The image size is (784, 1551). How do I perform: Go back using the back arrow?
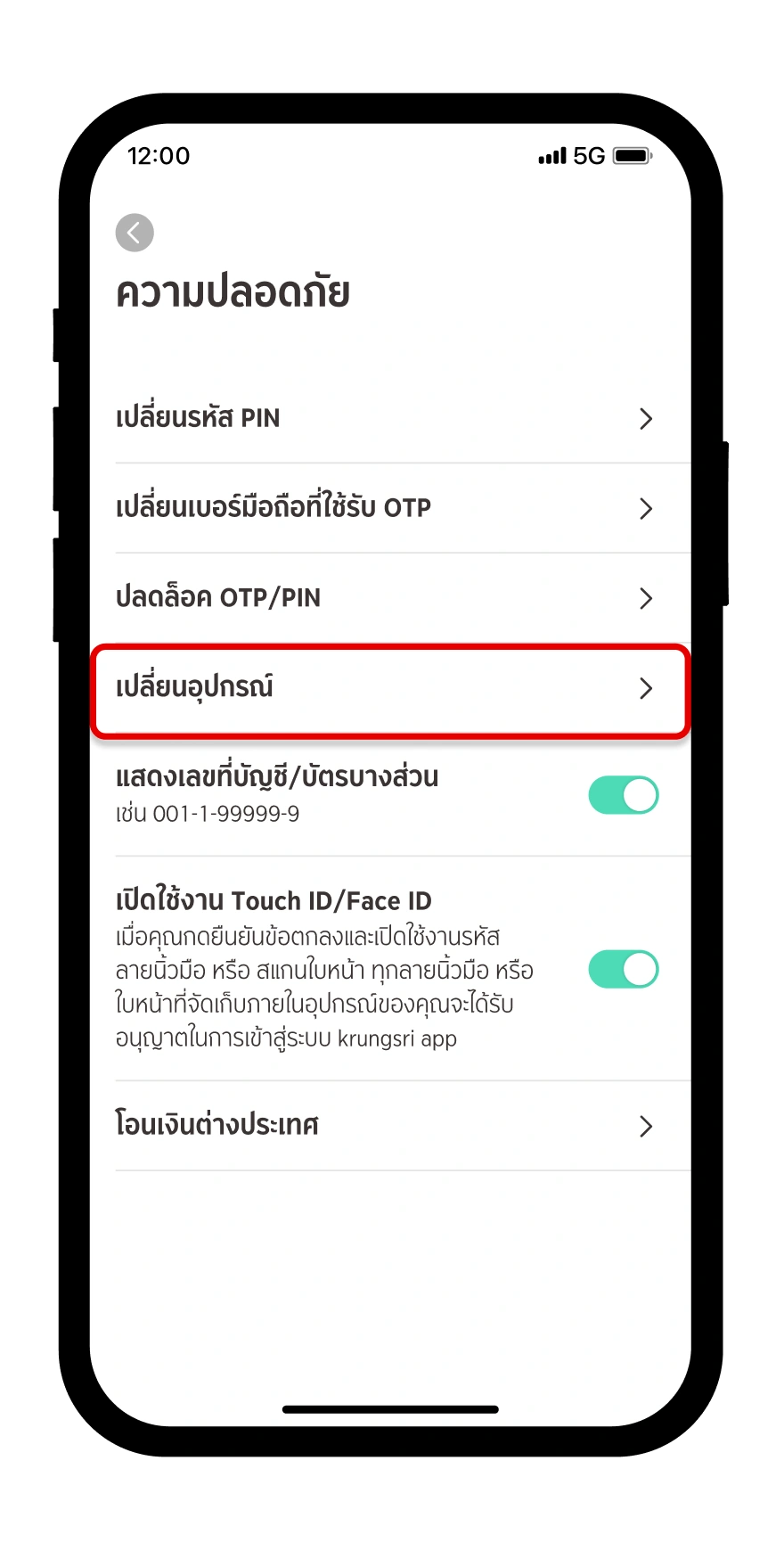tap(135, 234)
